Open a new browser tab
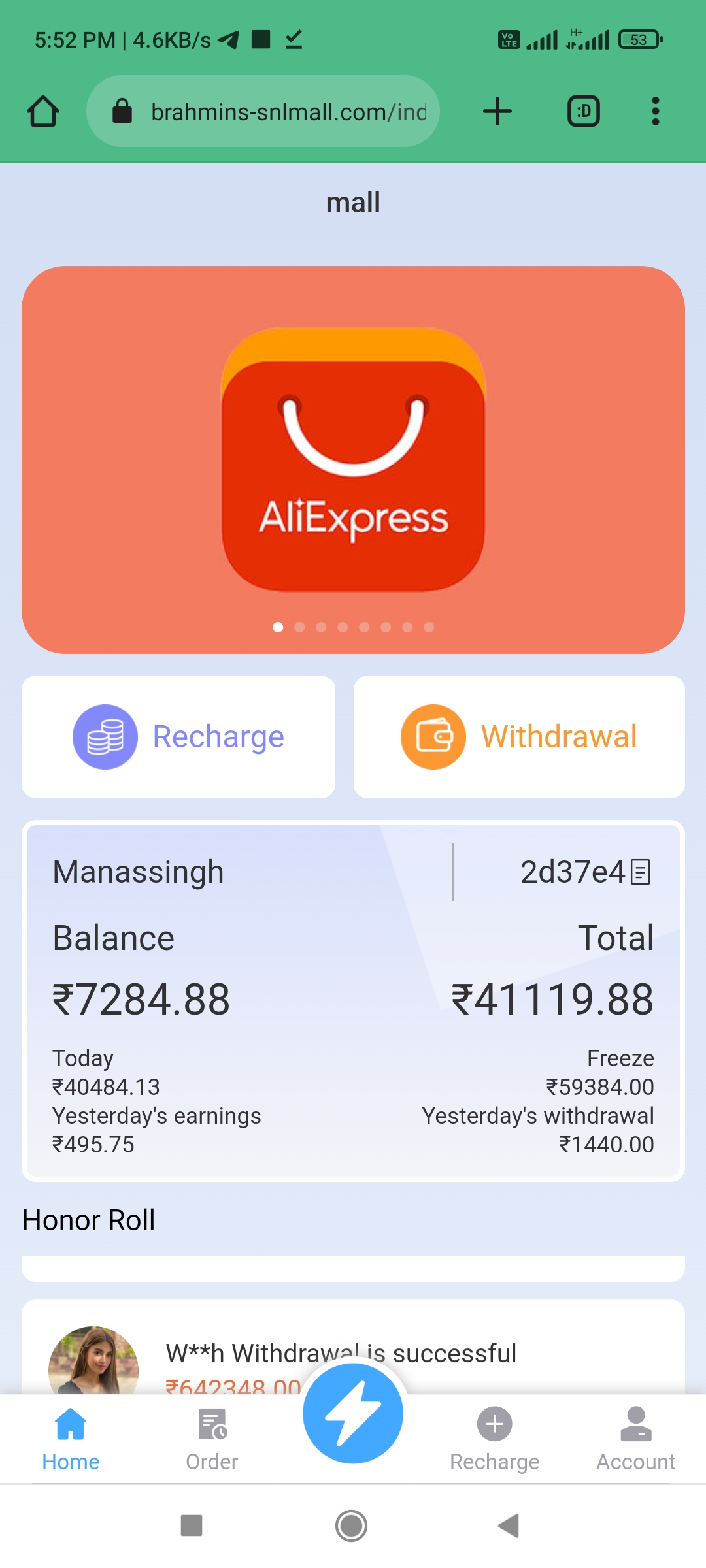Screen dimensions: 706x1568 [497, 111]
